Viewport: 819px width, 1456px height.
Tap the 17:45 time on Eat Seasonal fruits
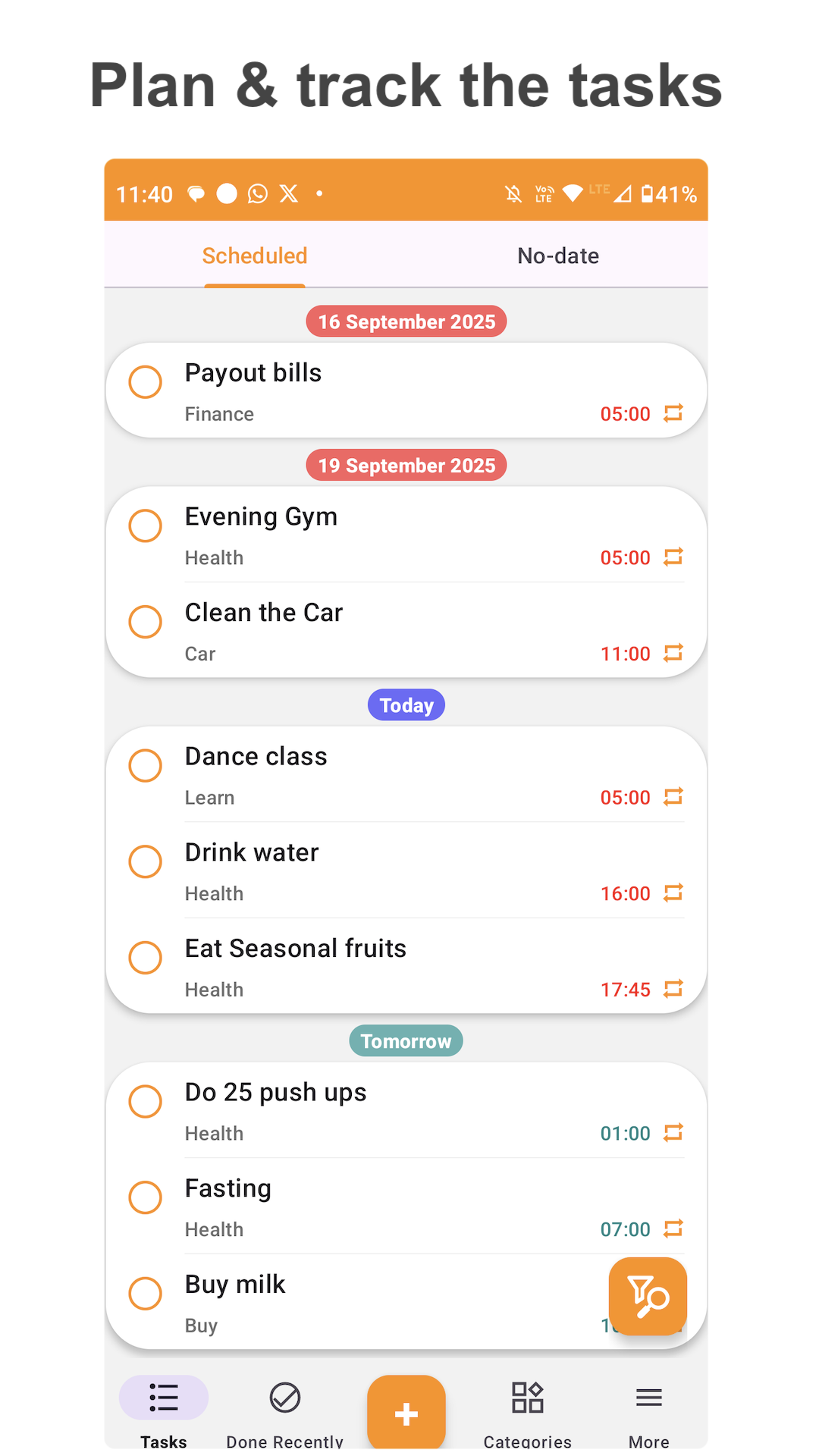coord(625,989)
